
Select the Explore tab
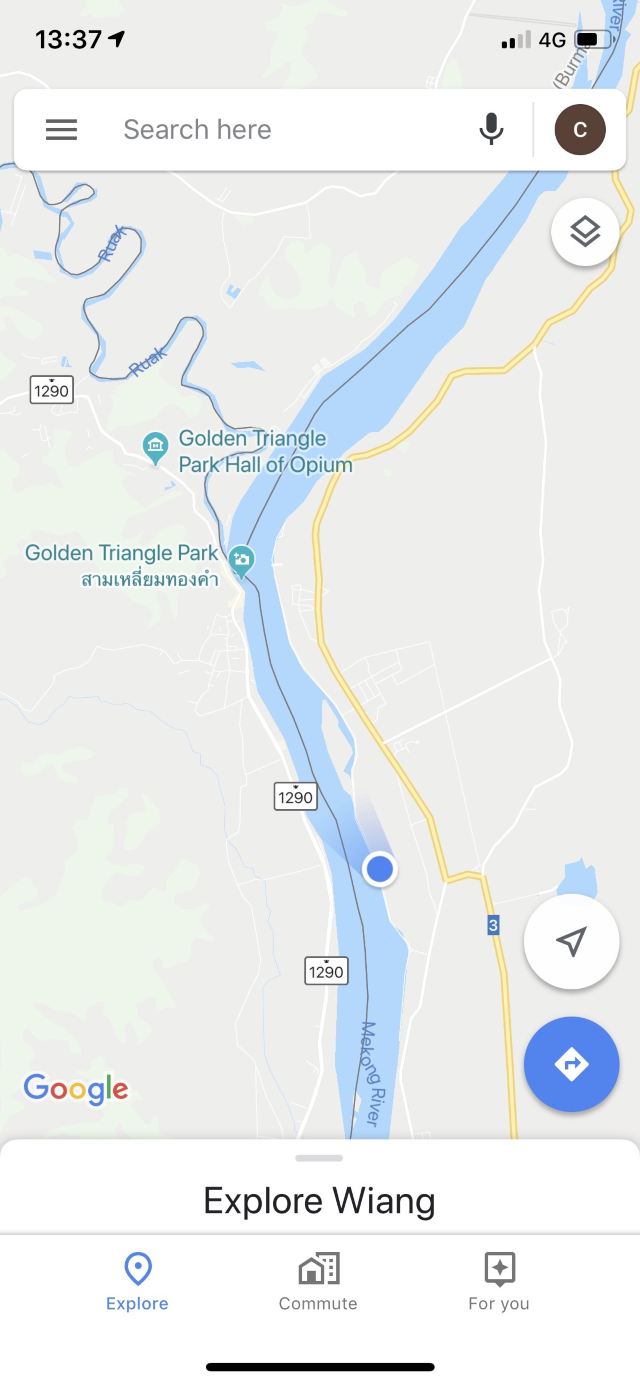point(137,1281)
